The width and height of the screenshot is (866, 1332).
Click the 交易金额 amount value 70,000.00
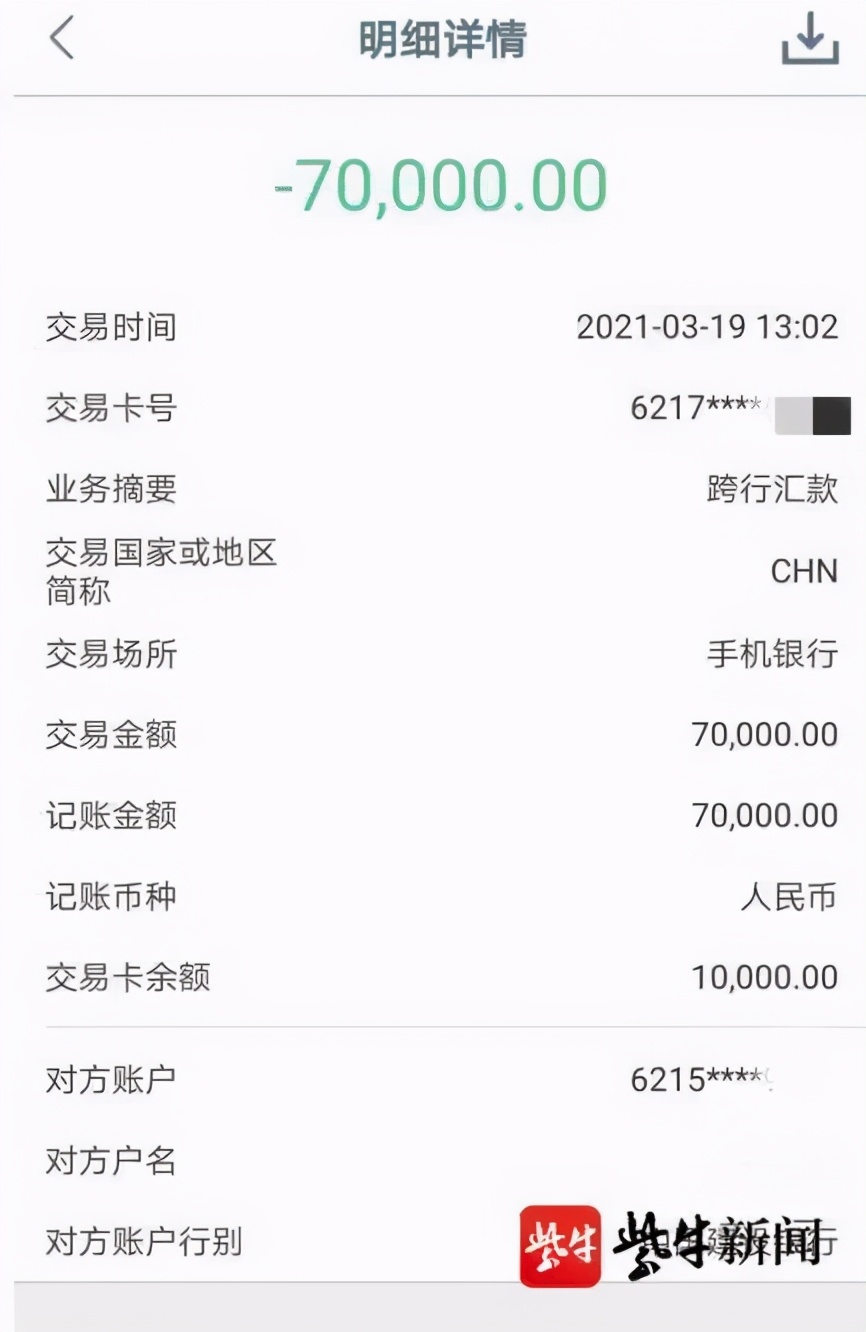[x=763, y=735]
